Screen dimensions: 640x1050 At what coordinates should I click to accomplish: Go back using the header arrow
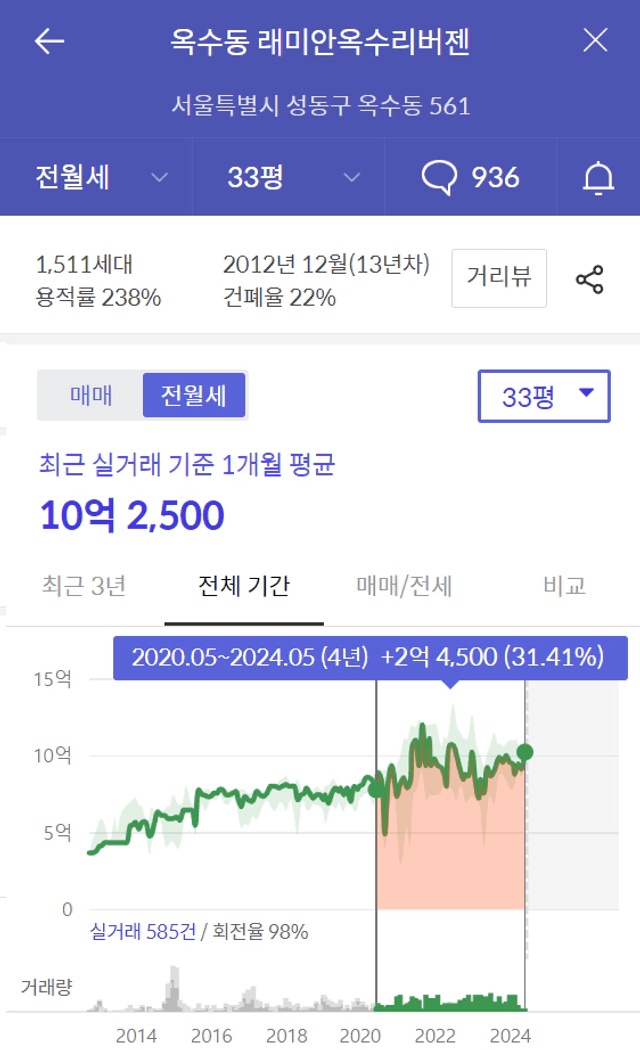click(x=49, y=42)
